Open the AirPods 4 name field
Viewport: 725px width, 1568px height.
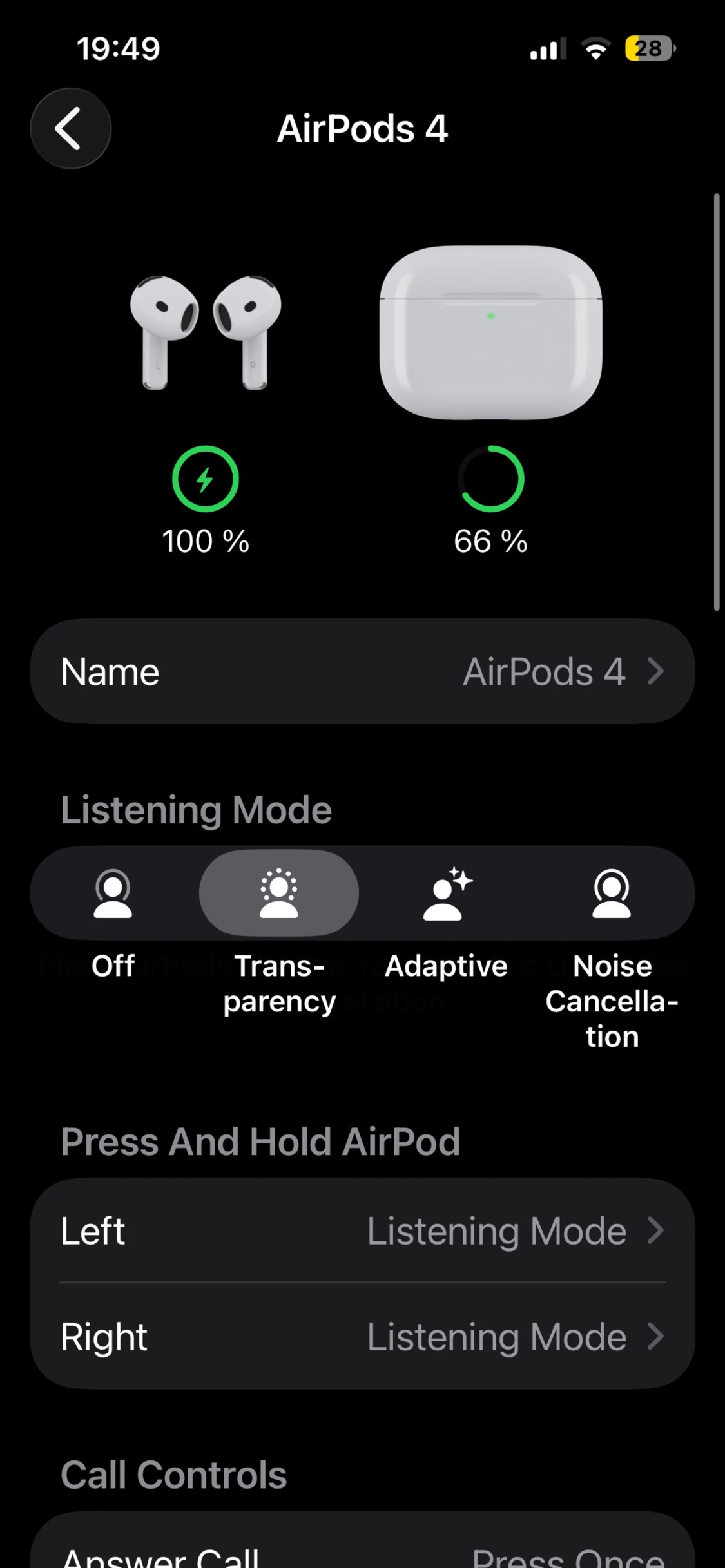363,671
